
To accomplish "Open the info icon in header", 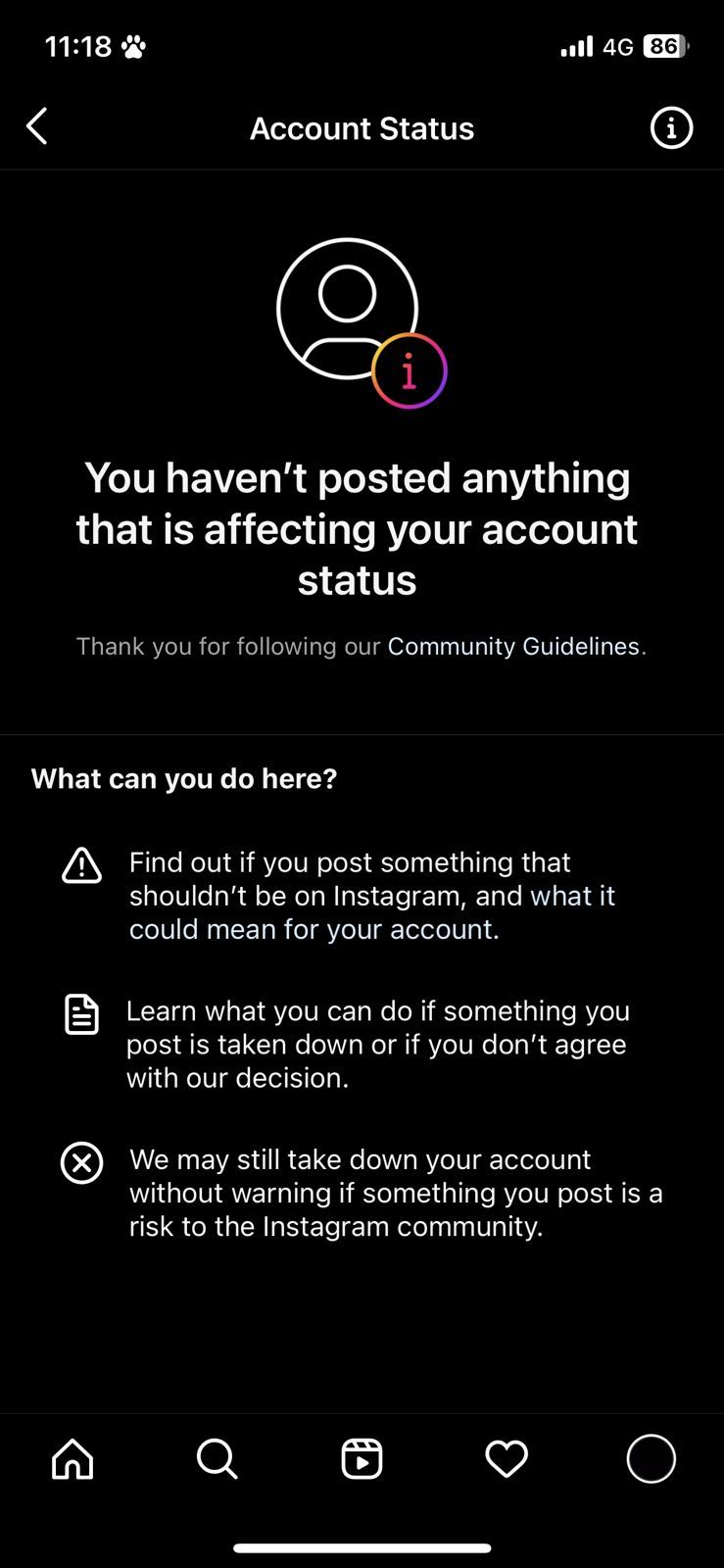I will point(671,127).
